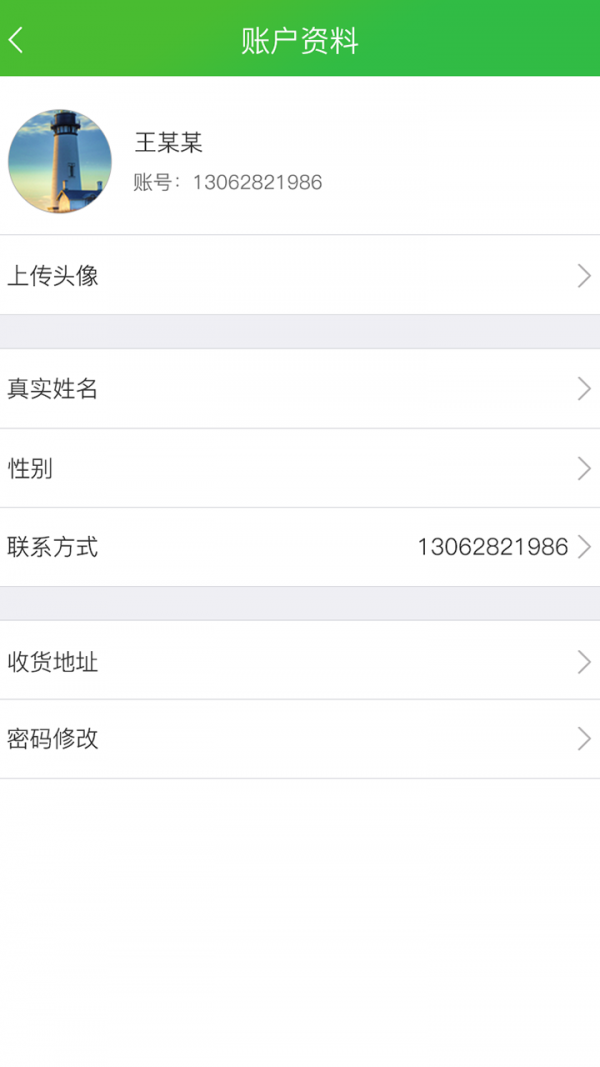Tap the lighthouse profile avatar

coord(60,162)
